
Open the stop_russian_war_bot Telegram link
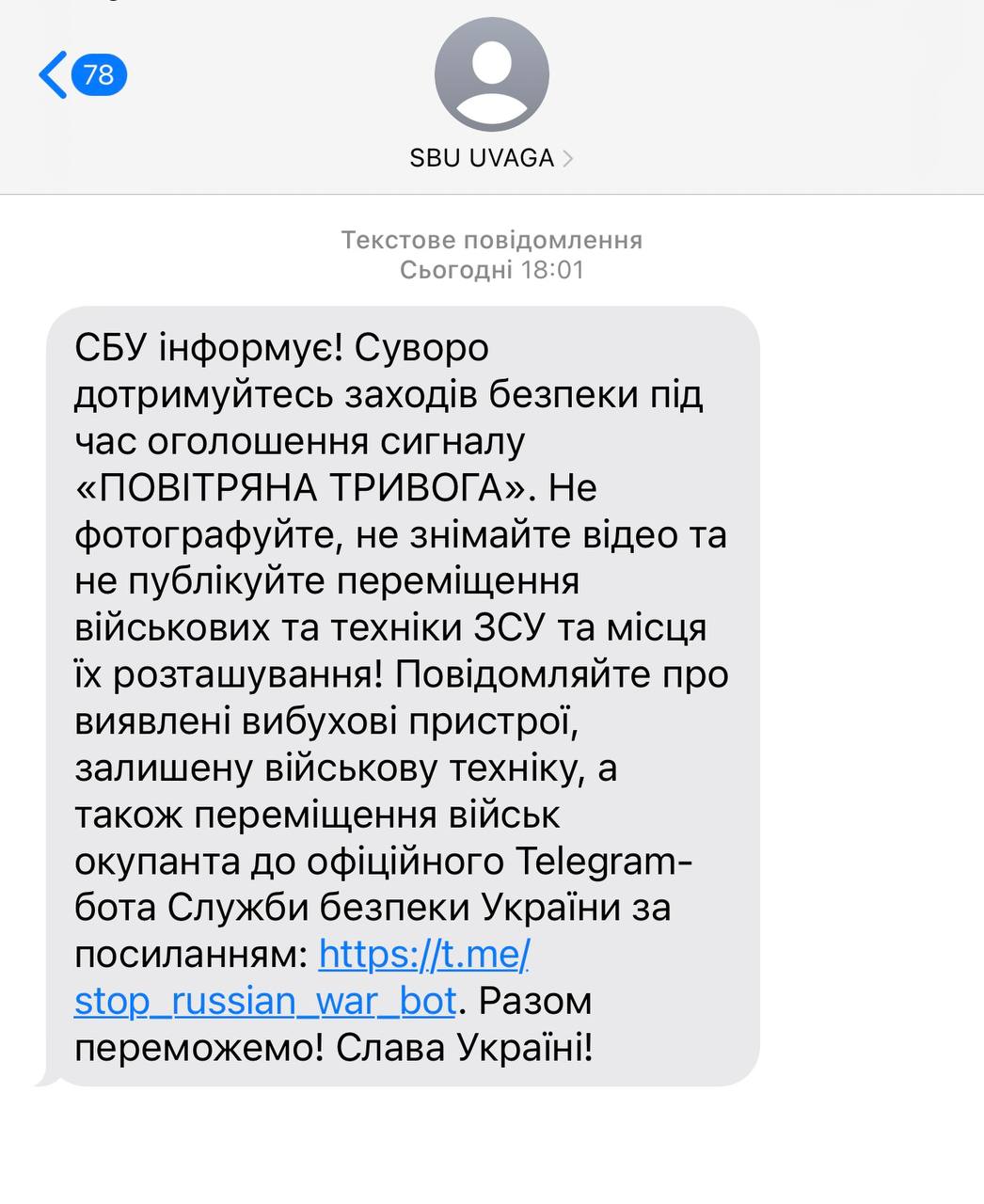click(265, 1001)
